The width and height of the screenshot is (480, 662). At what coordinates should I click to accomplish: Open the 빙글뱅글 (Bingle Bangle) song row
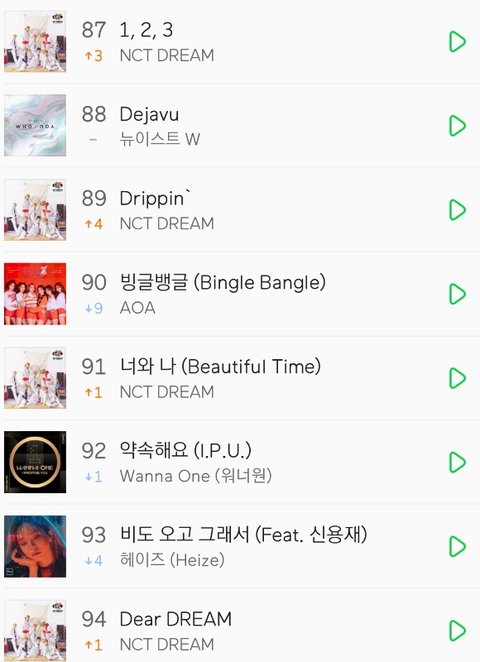click(x=240, y=294)
